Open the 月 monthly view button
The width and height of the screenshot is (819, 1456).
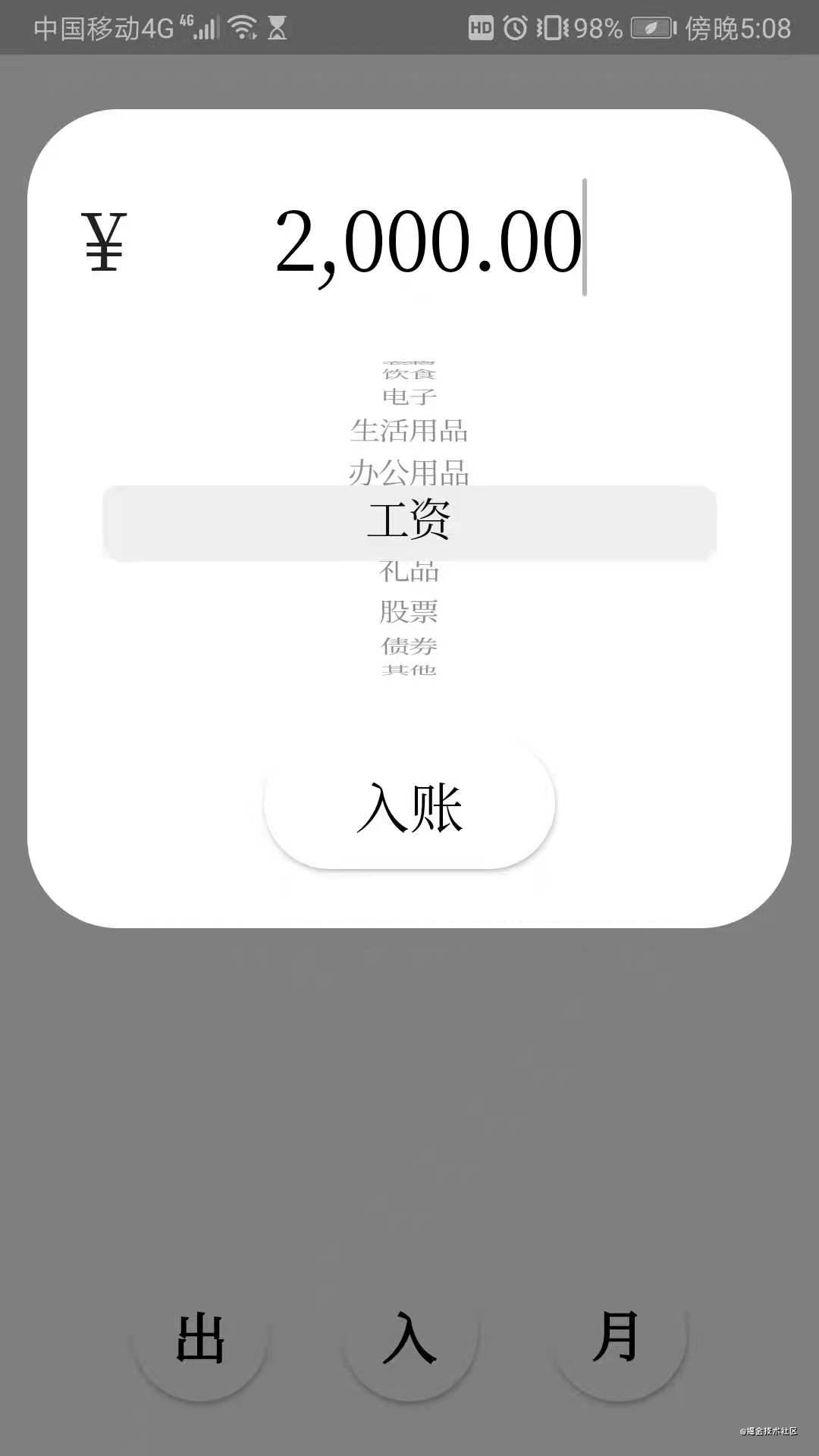[618, 1338]
